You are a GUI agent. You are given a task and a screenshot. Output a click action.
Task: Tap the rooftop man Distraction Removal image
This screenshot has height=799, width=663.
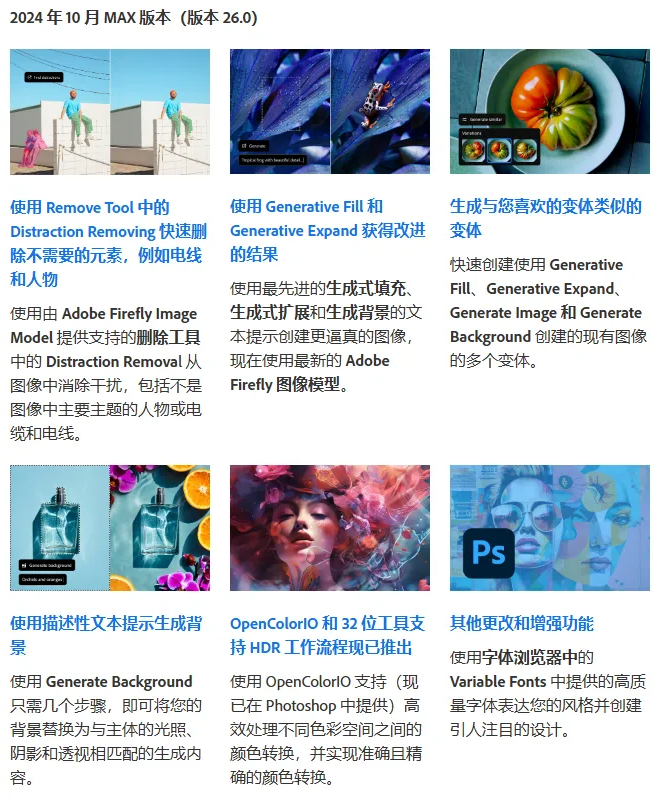pyautogui.click(x=110, y=112)
